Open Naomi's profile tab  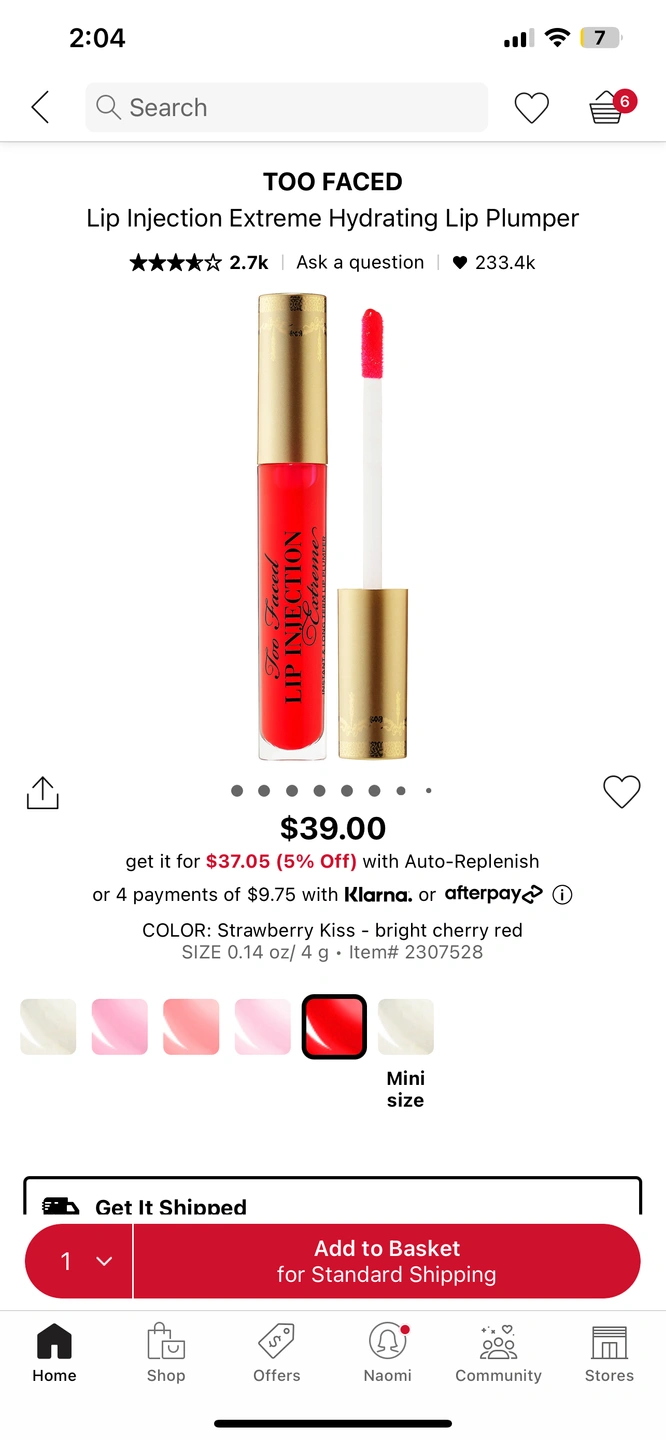(x=388, y=1353)
